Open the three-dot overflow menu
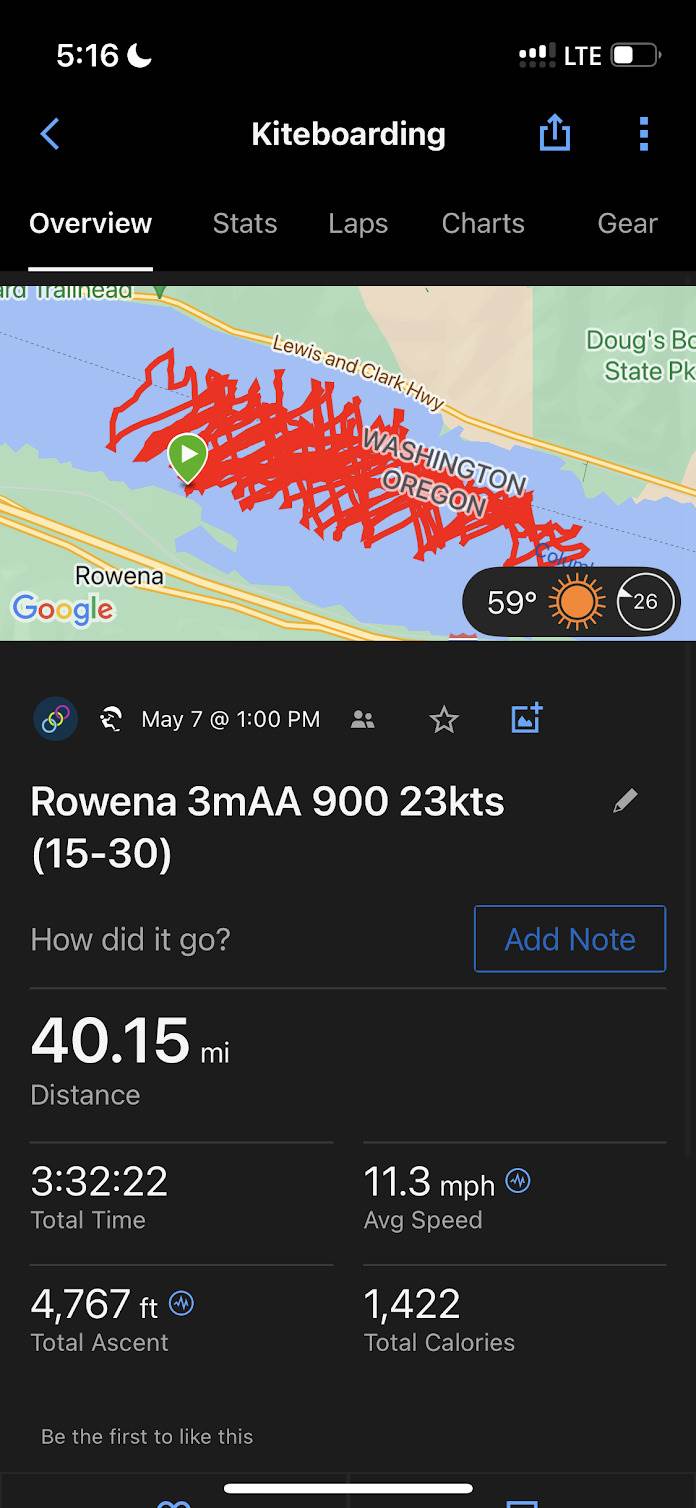The image size is (696, 1508). click(x=643, y=133)
